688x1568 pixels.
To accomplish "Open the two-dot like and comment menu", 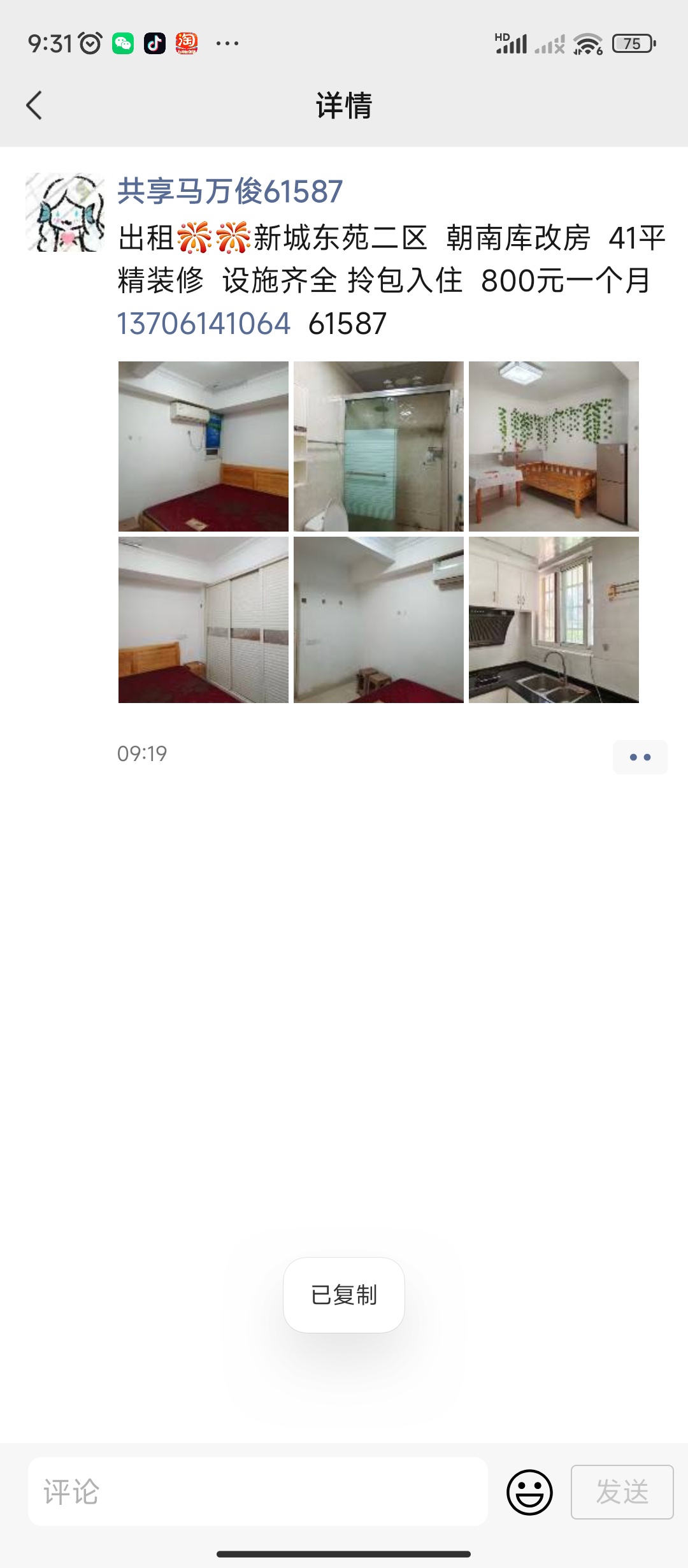I will 640,757.
